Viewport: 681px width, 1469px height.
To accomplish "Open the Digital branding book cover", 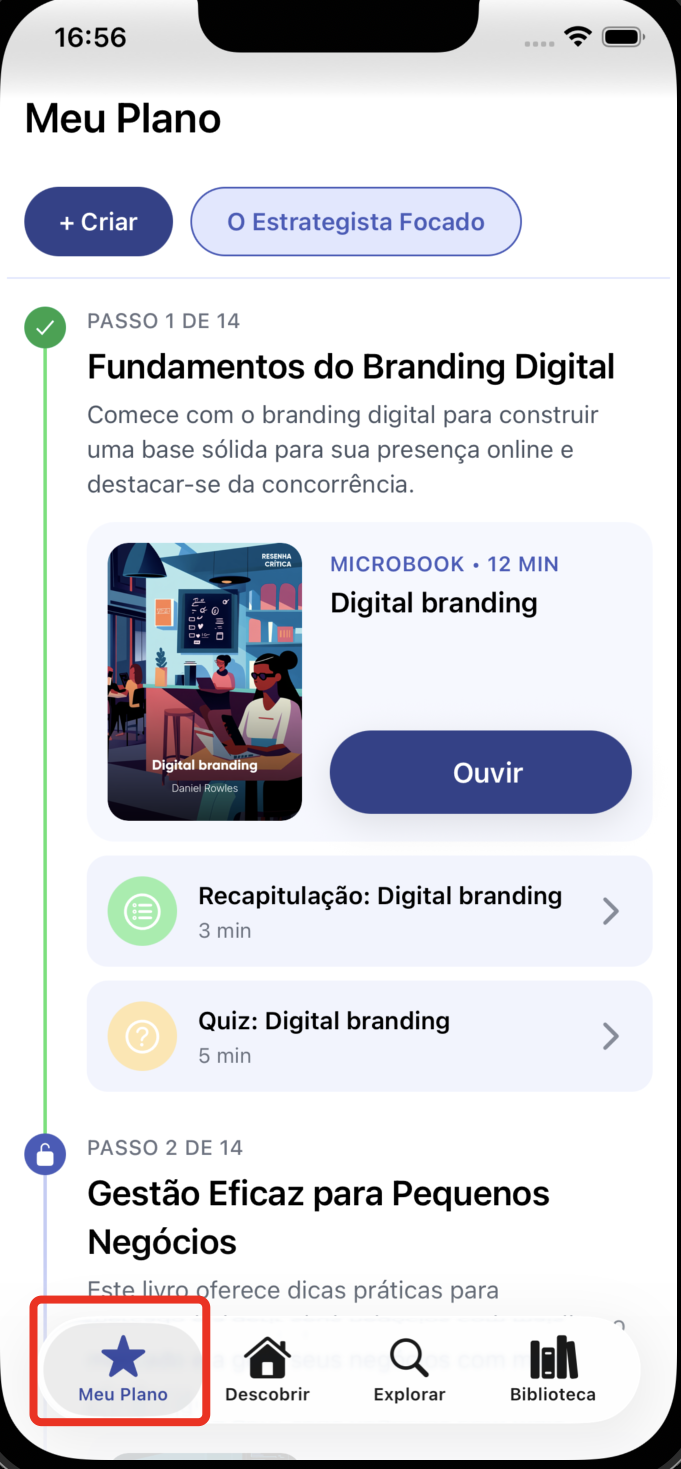I will pyautogui.click(x=205, y=681).
